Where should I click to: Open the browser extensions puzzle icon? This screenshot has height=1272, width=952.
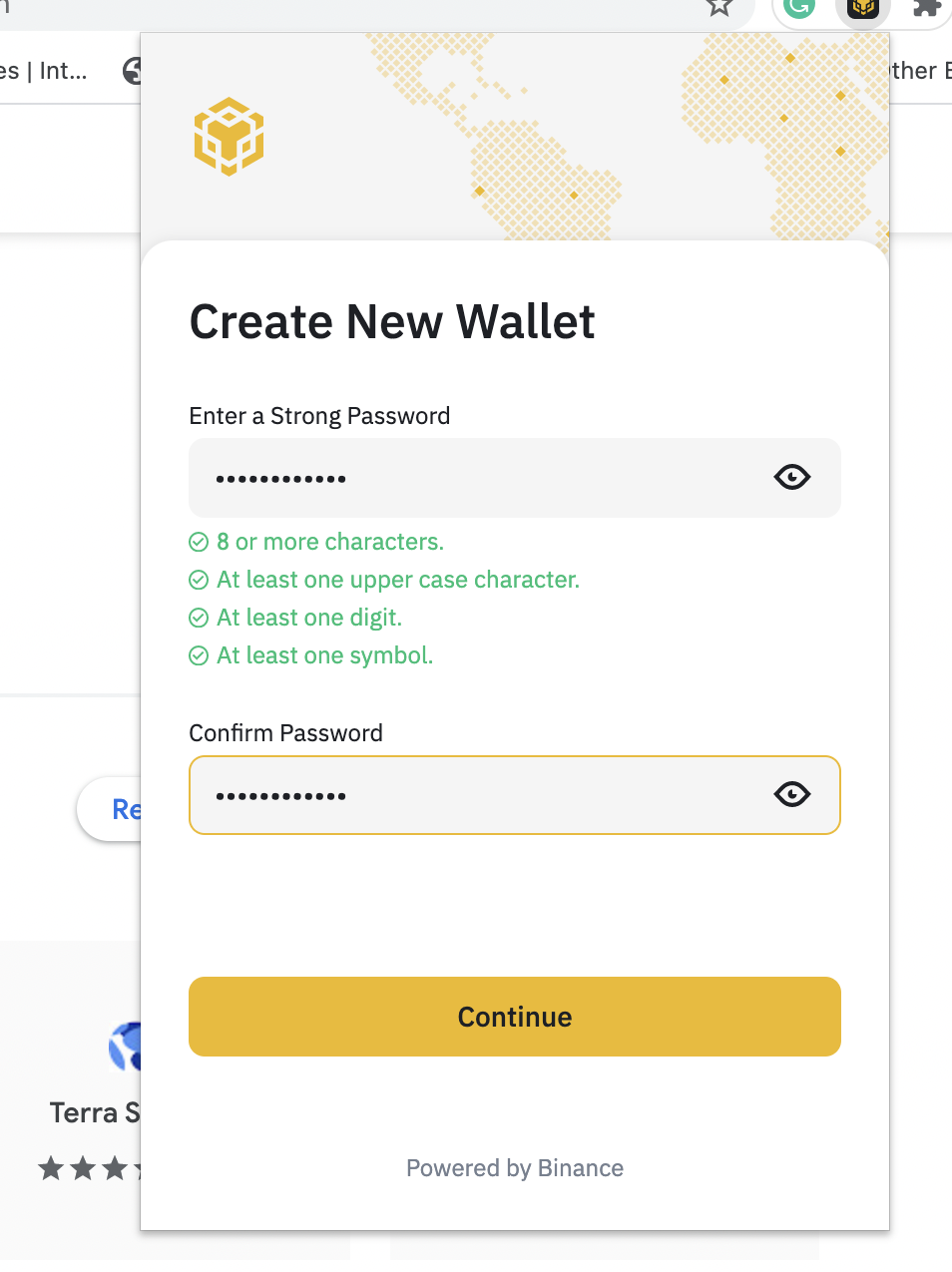tap(926, 8)
